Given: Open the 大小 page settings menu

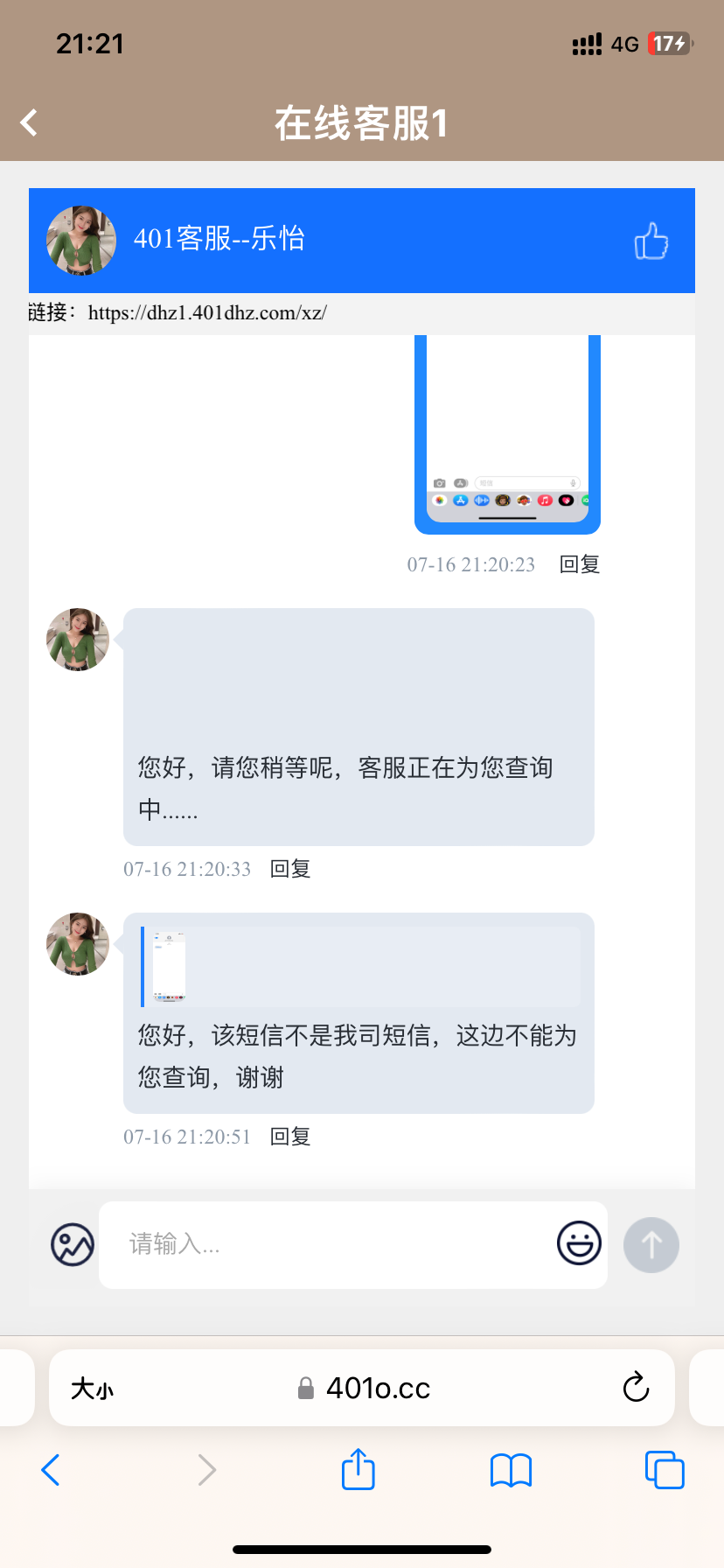Looking at the screenshot, I should coord(93,1389).
